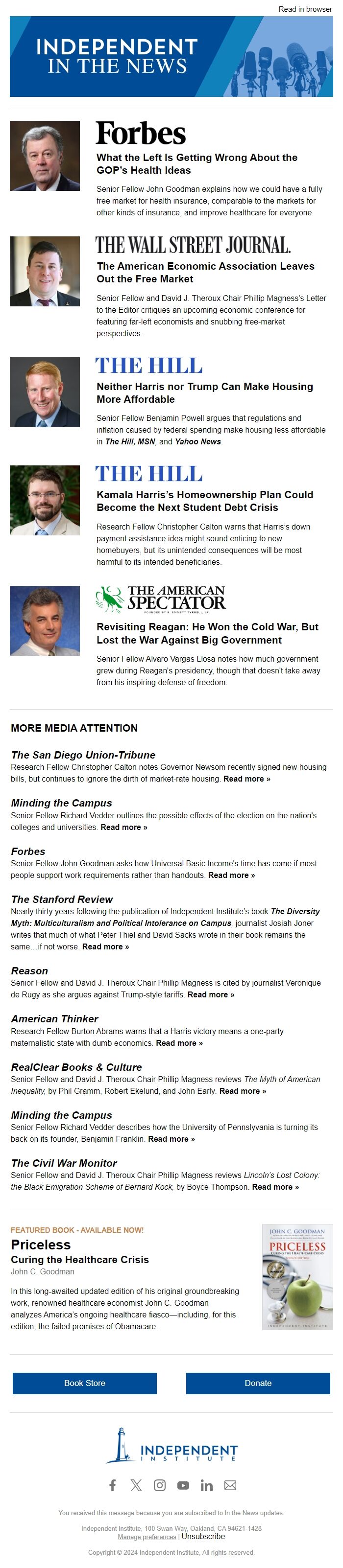Open Revisiting Reagan article headline
The height and width of the screenshot is (1568, 343).
tap(206, 633)
